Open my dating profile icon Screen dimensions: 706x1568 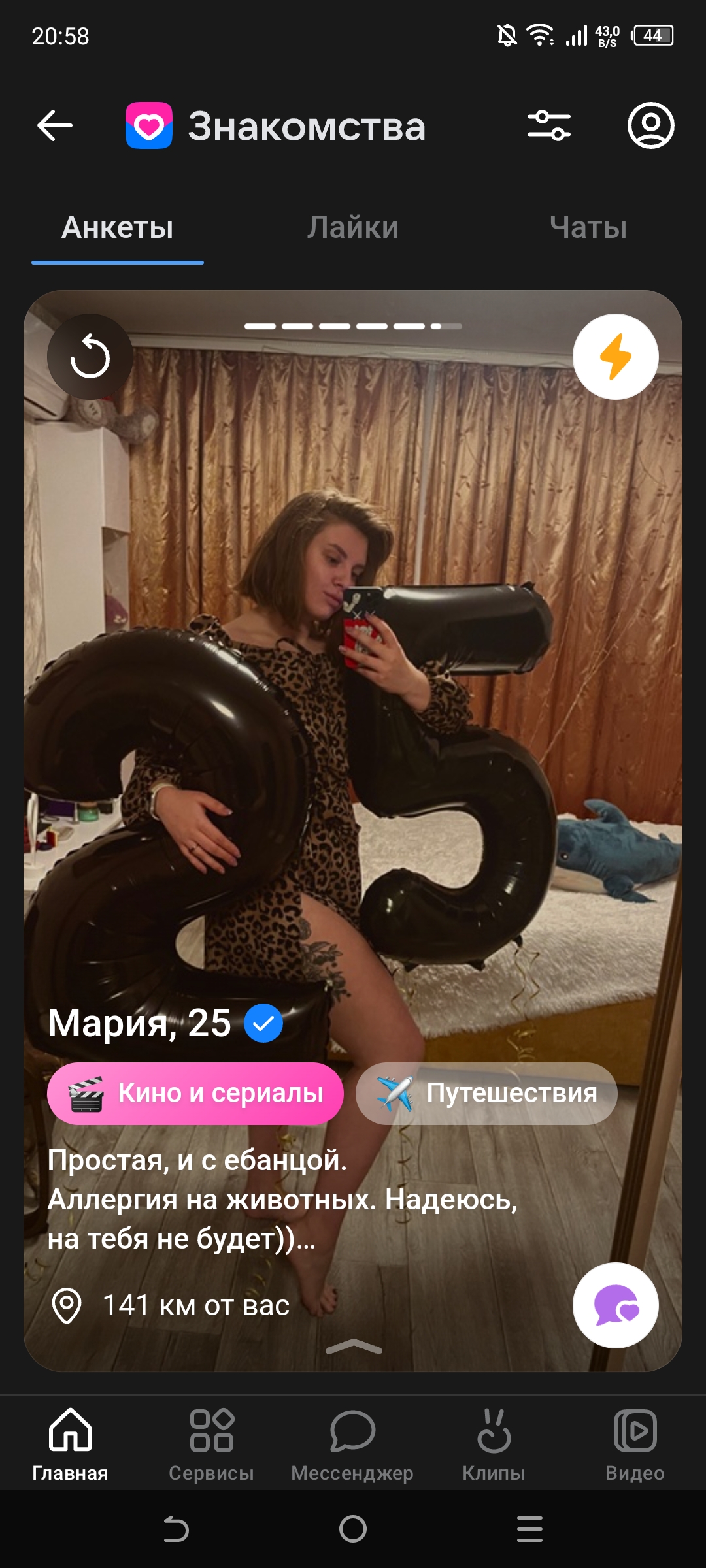(x=650, y=125)
